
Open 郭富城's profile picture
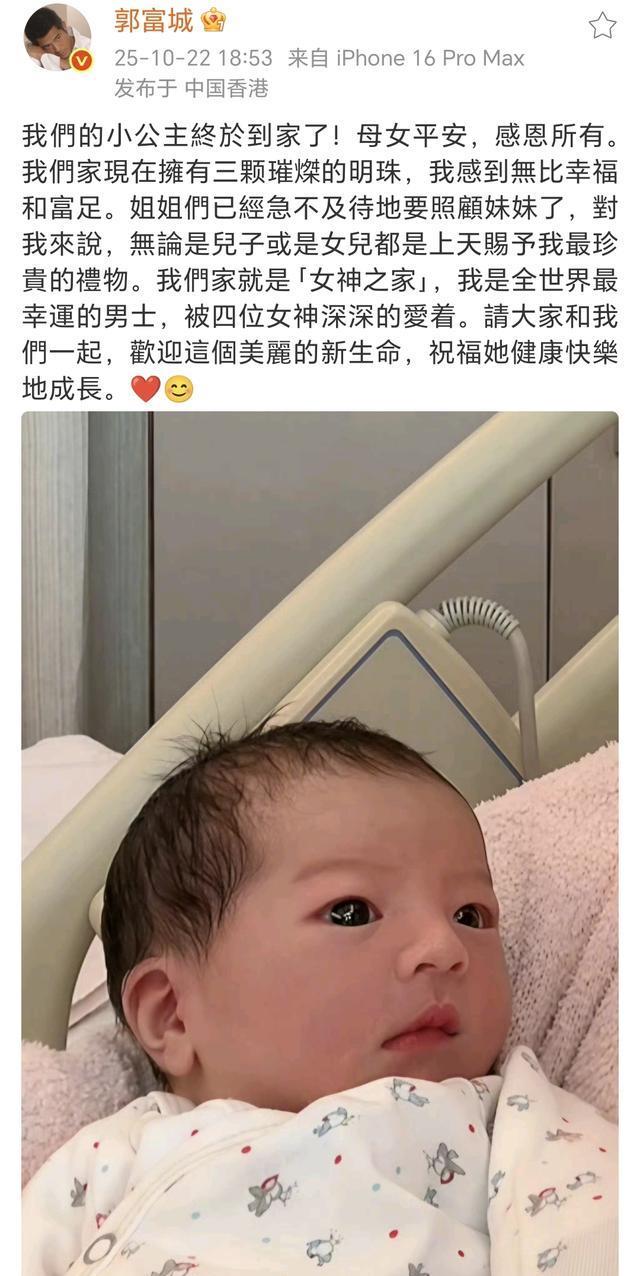point(59,37)
